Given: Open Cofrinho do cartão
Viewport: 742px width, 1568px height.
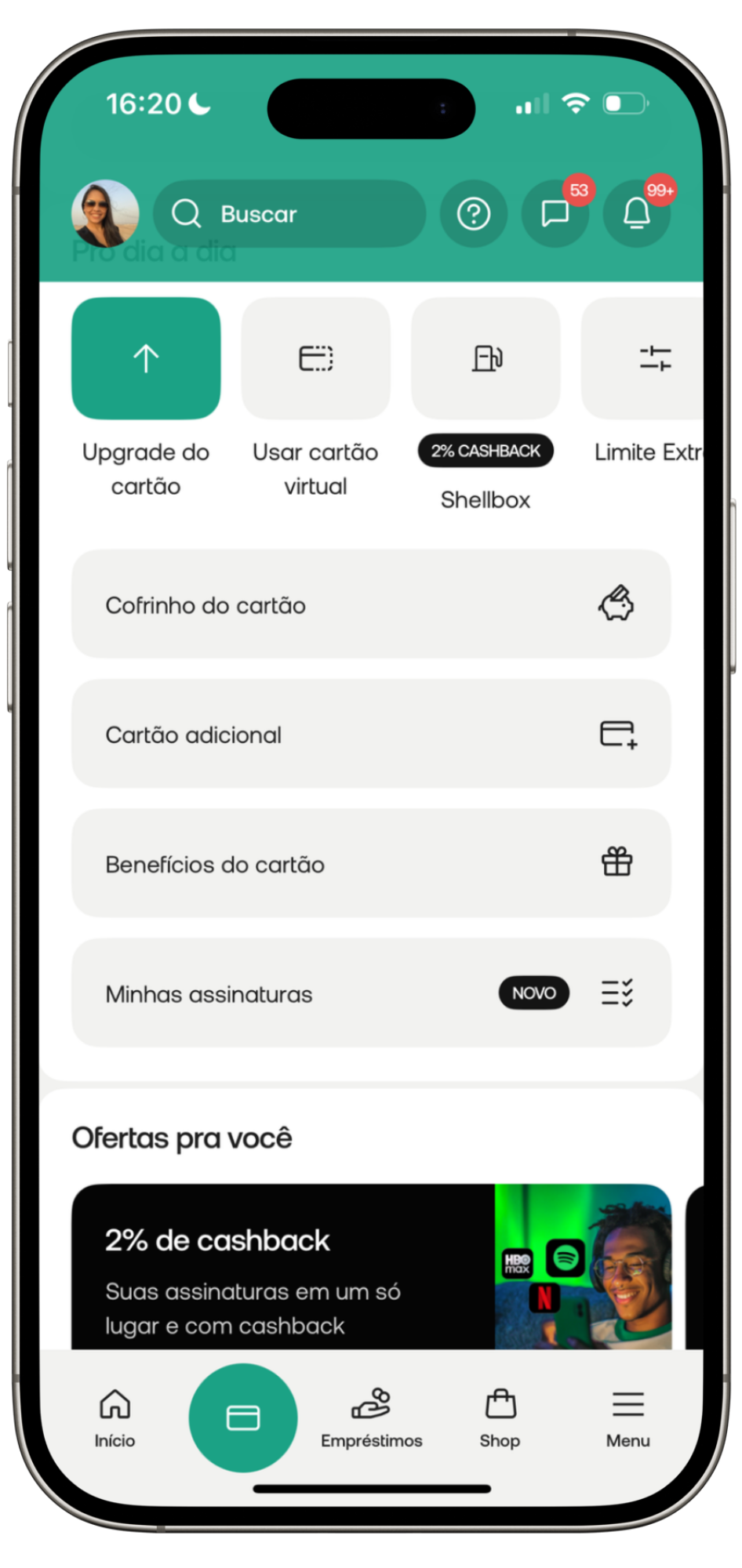Looking at the screenshot, I should pos(371,604).
